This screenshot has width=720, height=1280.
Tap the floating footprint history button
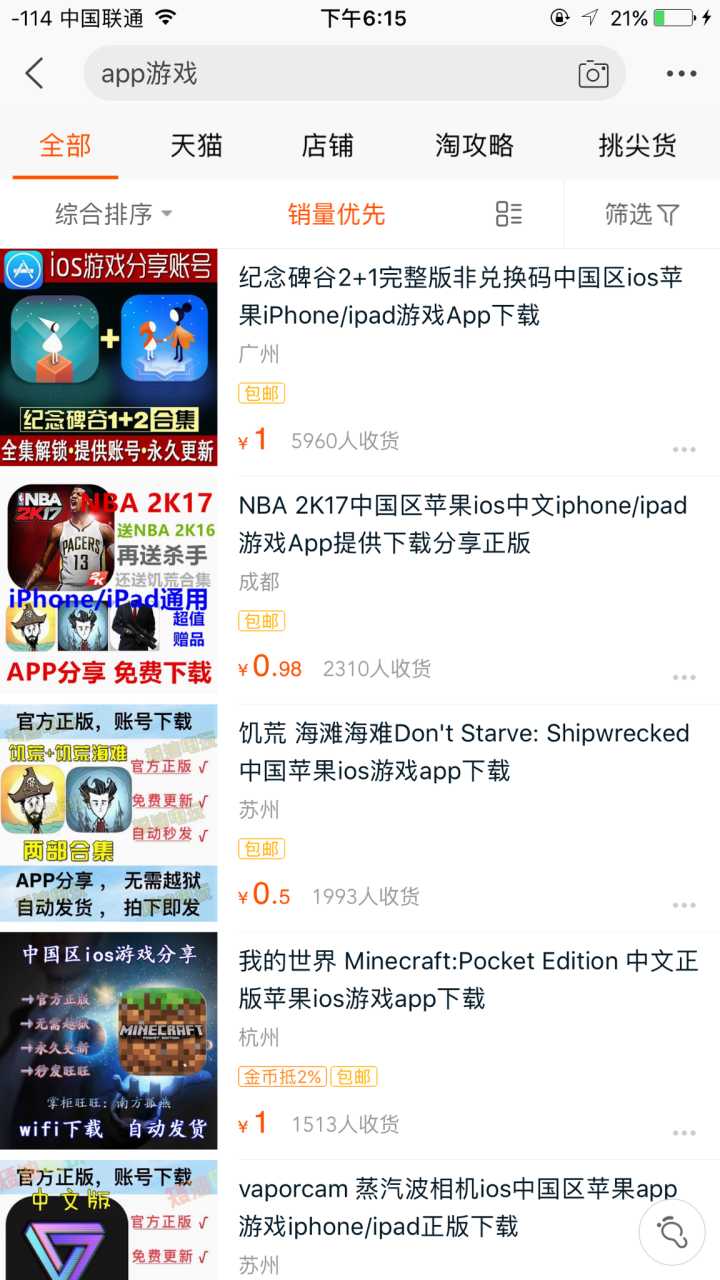(x=672, y=1229)
